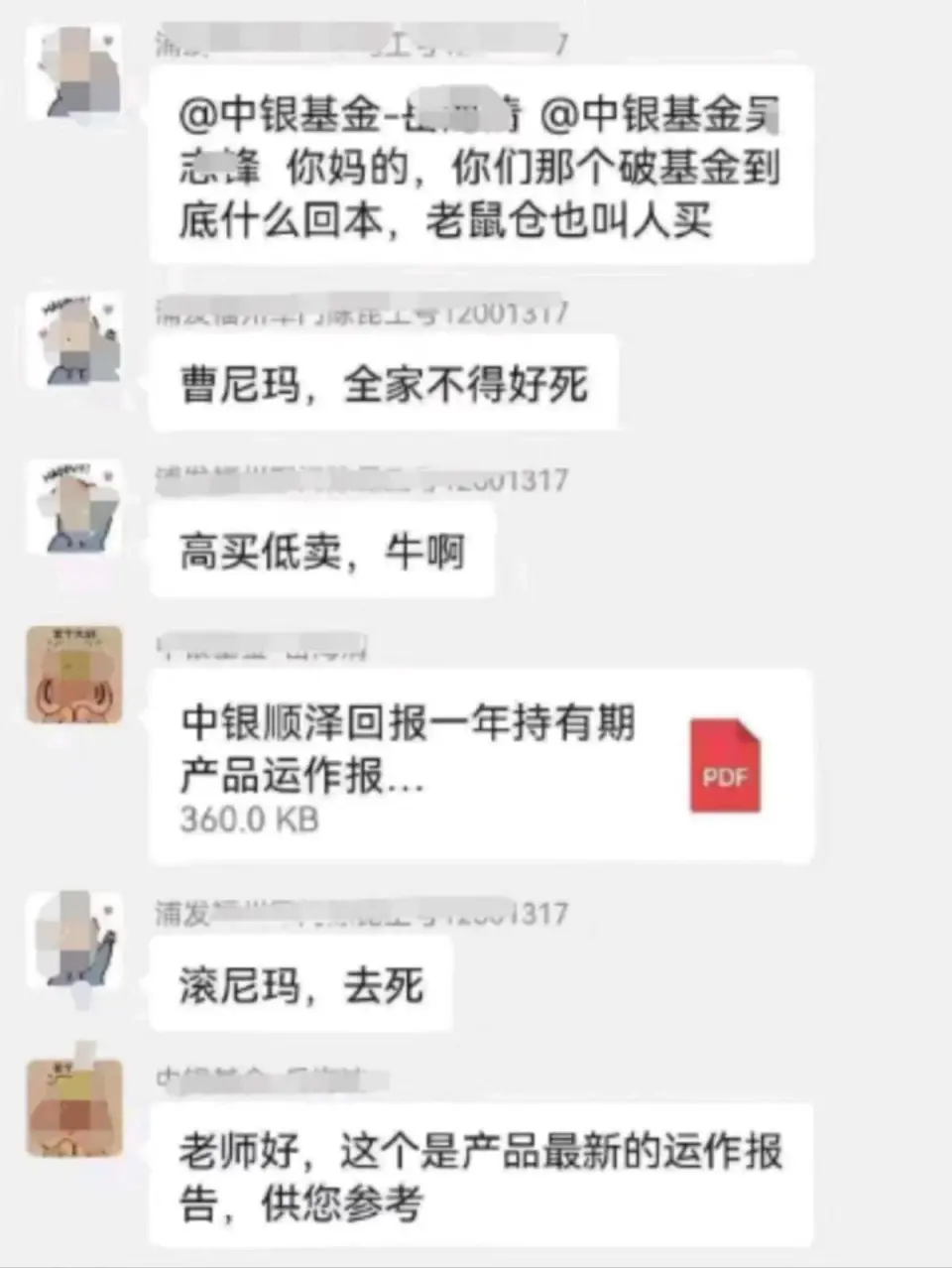This screenshot has height=1268, width=952.
Task: Tap the avatar beside the 高买低卖,牛啊 message
Action: [x=74, y=506]
